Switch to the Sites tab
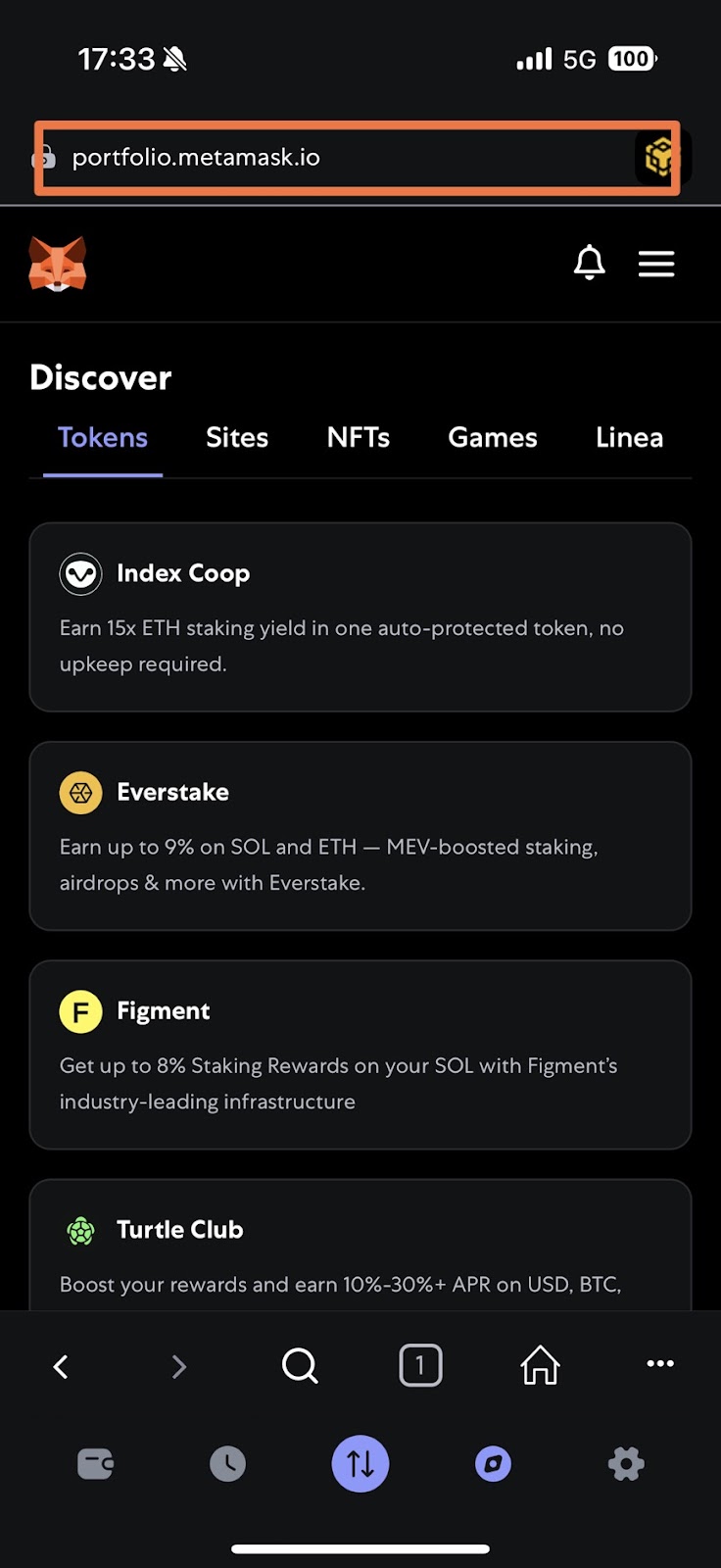This screenshot has width=721, height=1568. (x=237, y=437)
